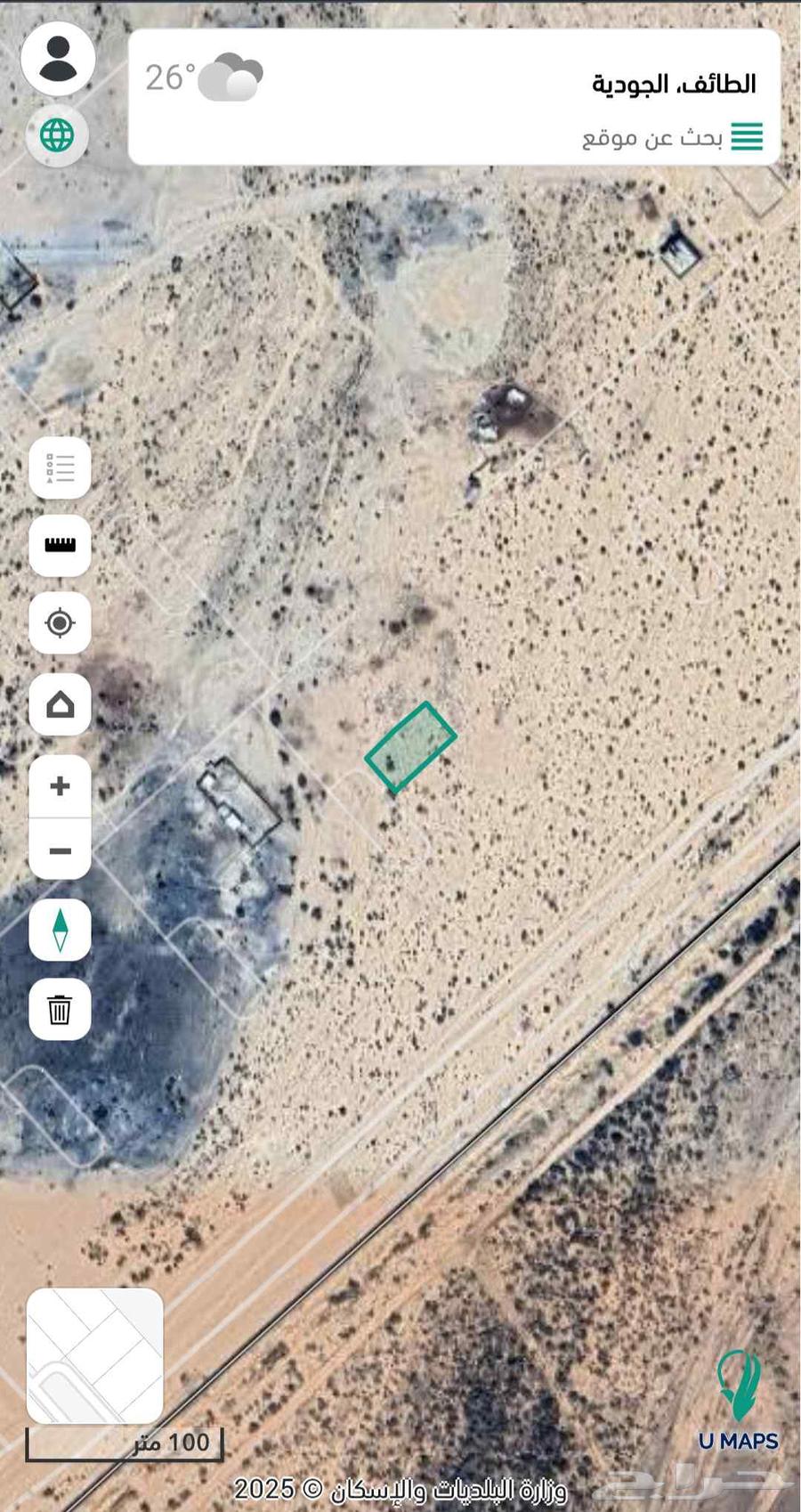This screenshot has width=801, height=1512.
Task: Open the map layers list button
Action: [60, 467]
